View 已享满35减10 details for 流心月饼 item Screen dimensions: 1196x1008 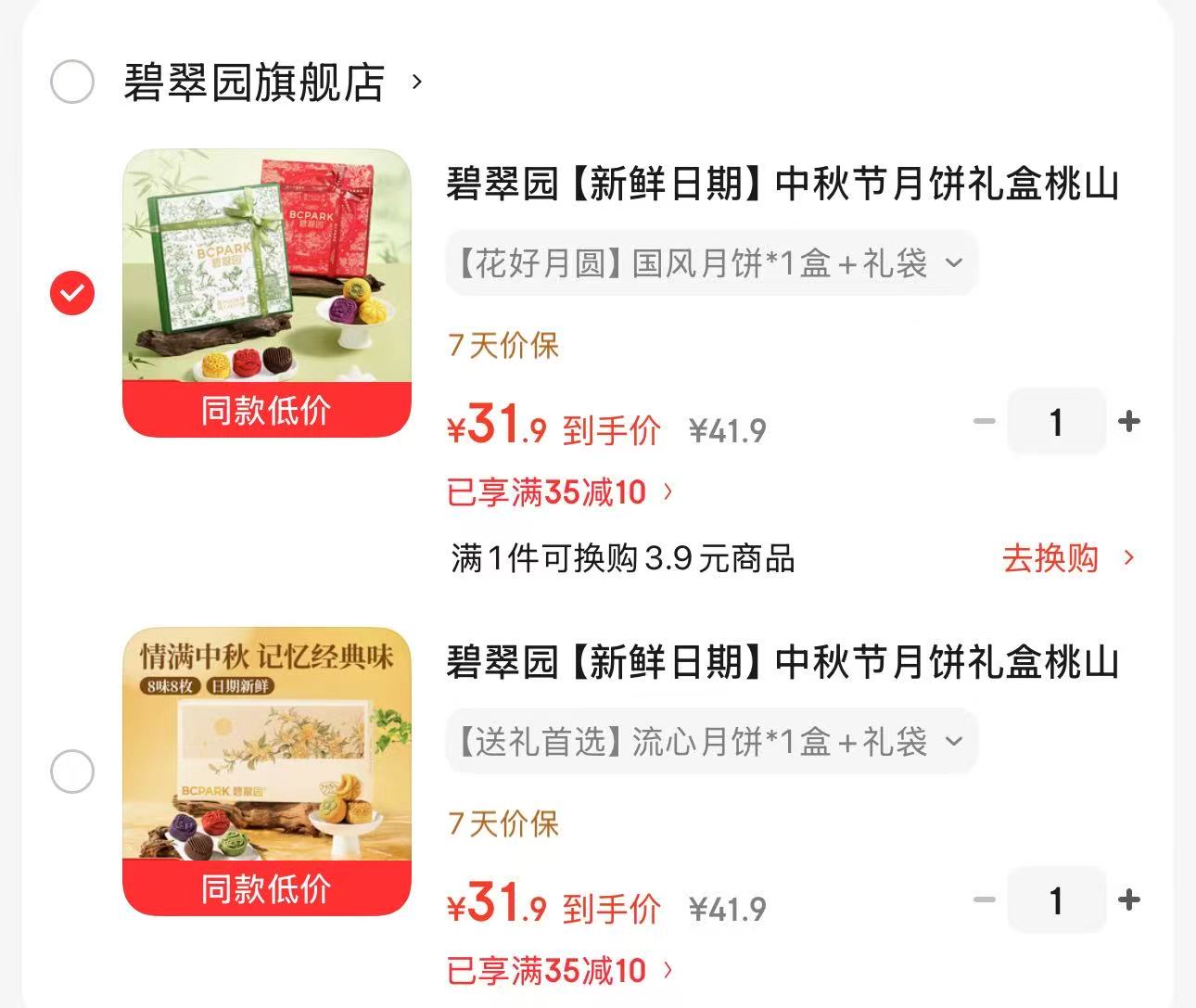coord(560,970)
